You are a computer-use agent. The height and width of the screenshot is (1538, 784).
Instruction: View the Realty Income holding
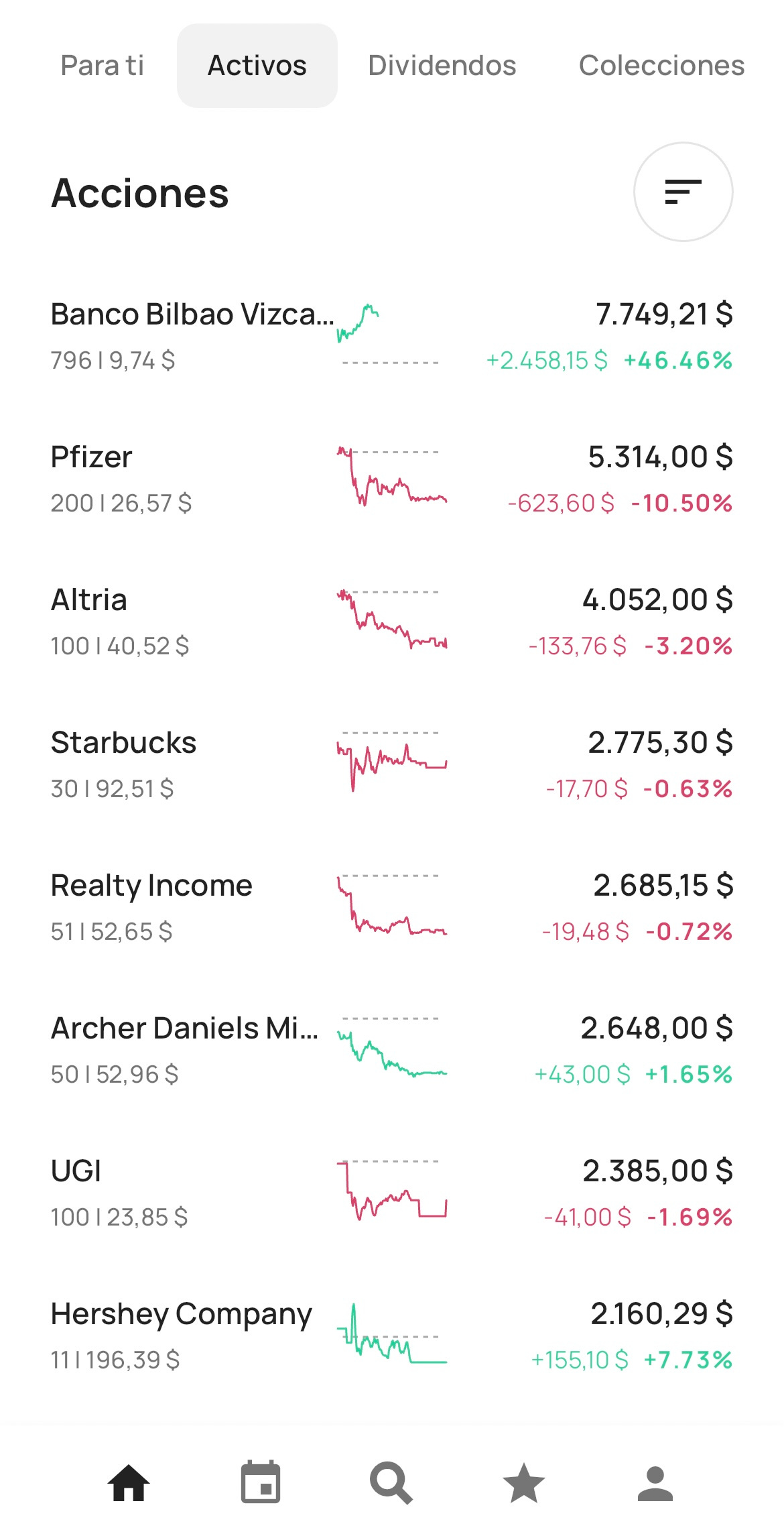pyautogui.click(x=392, y=907)
